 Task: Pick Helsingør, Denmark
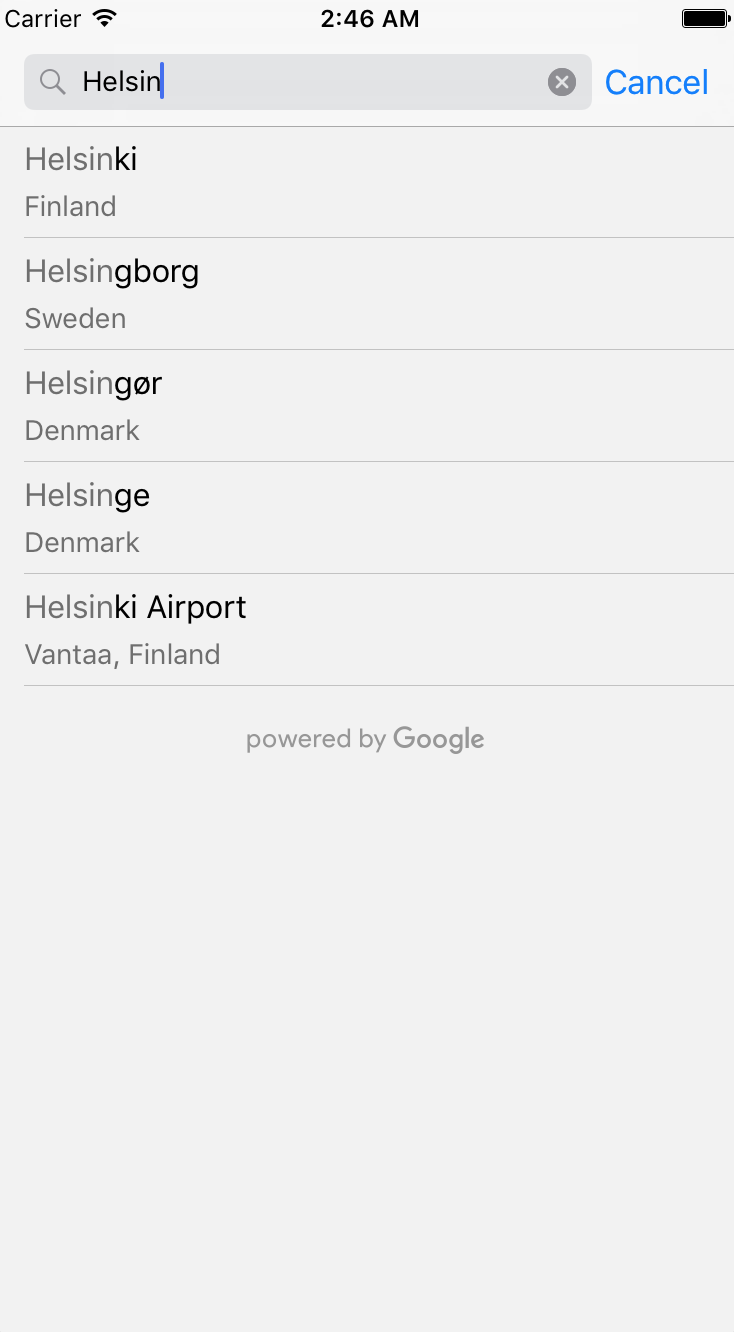tap(367, 406)
